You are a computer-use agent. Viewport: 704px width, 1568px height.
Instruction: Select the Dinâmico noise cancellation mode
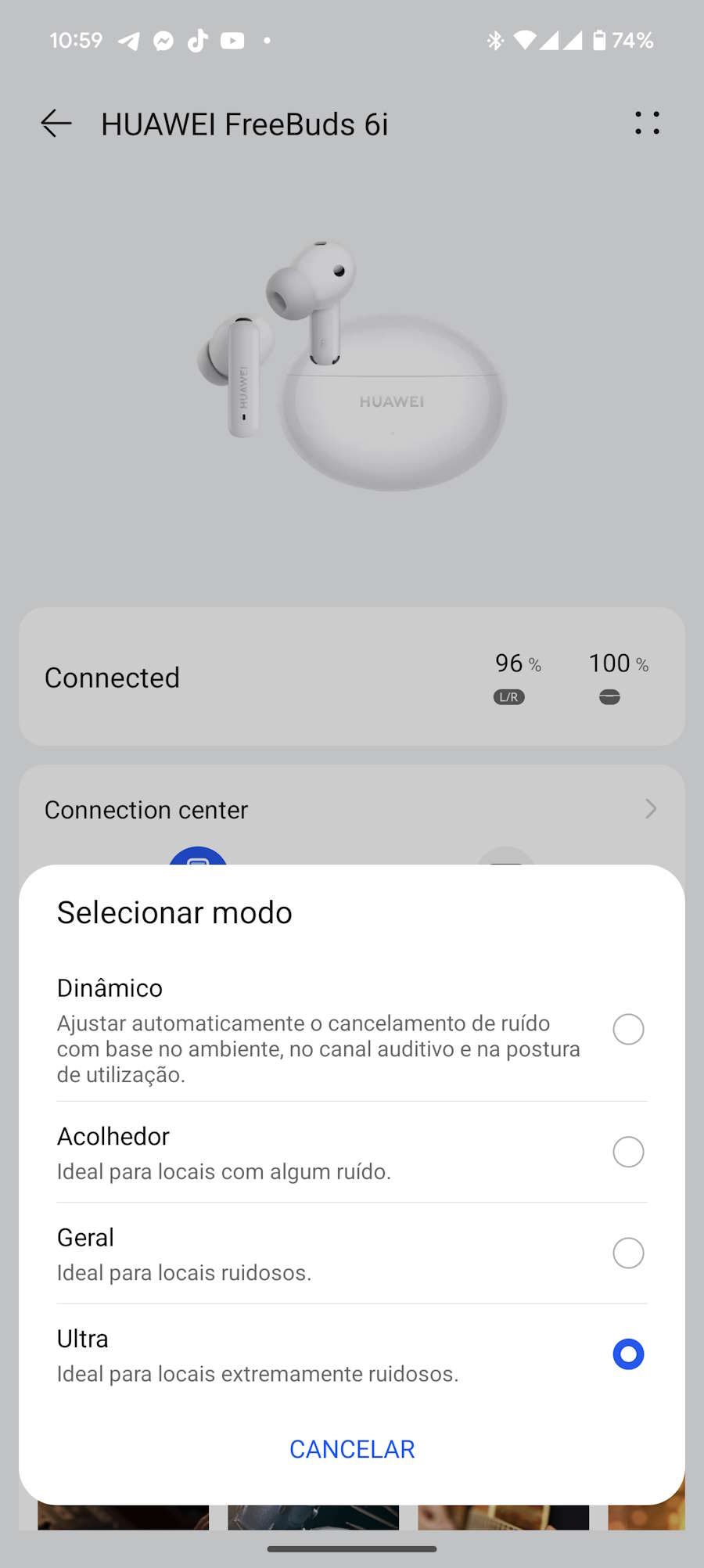[628, 1029]
